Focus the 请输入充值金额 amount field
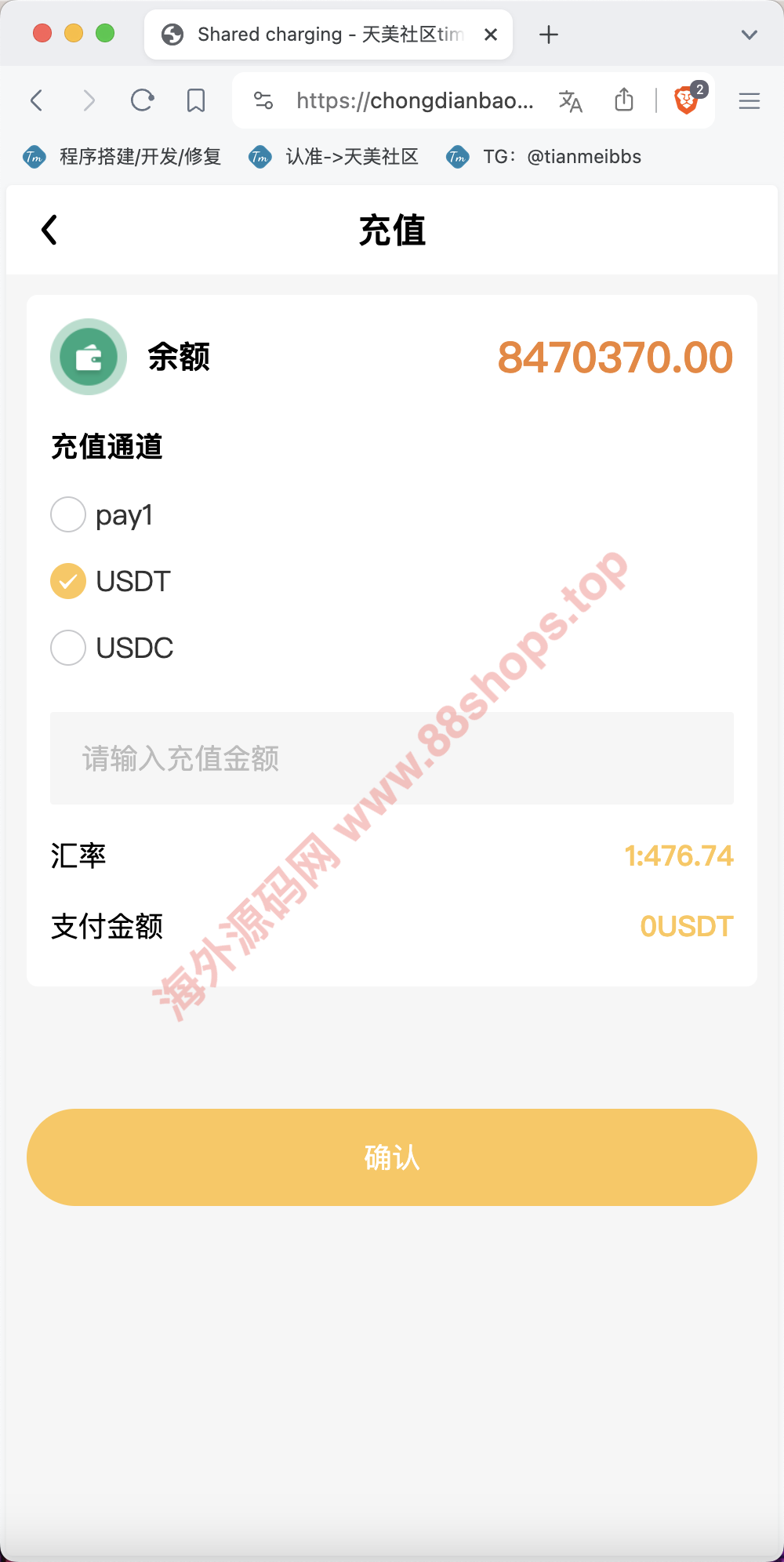This screenshot has width=784, height=1562. click(392, 758)
